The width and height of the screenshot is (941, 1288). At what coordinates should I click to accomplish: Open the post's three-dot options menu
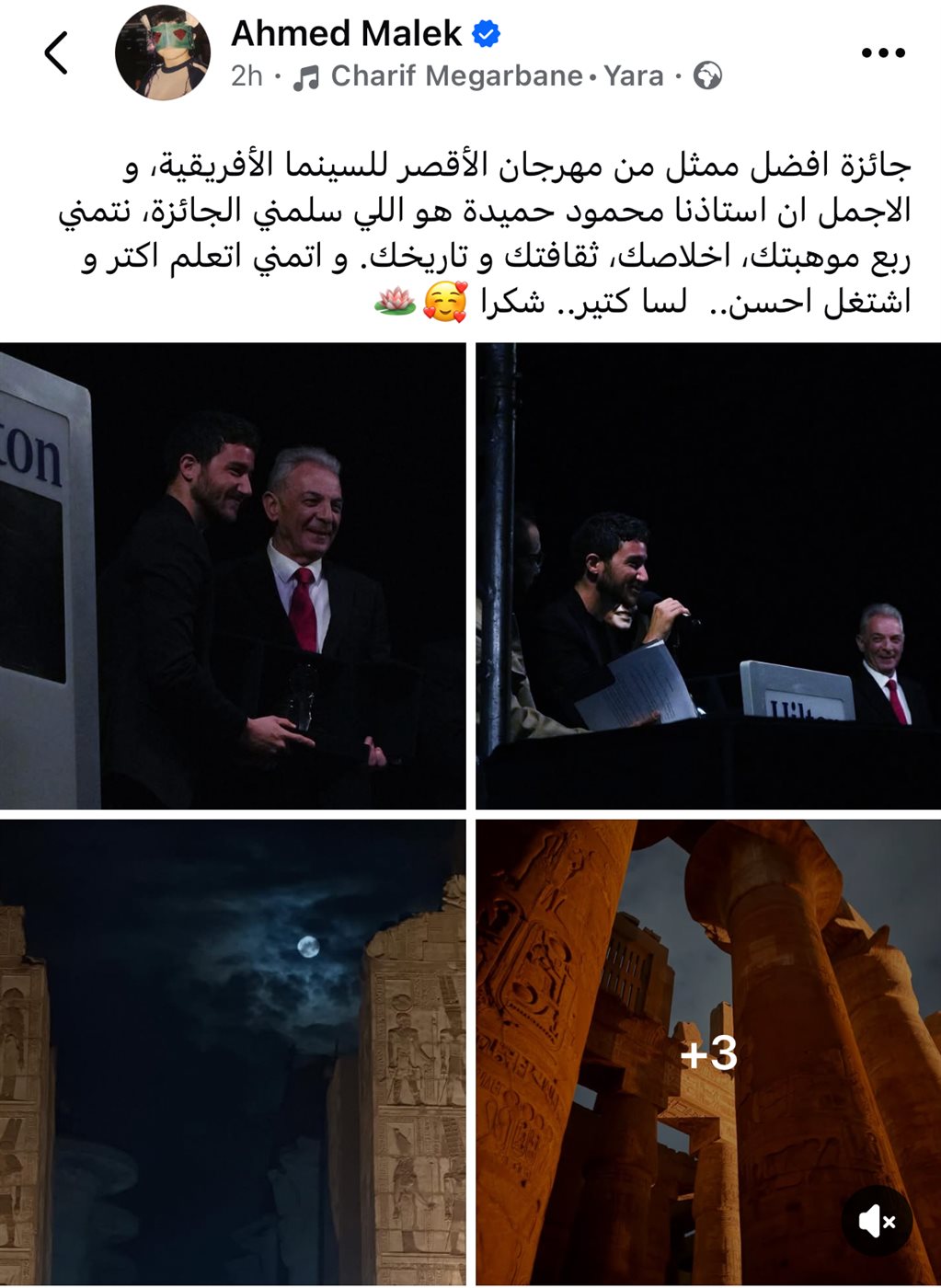pos(883,53)
